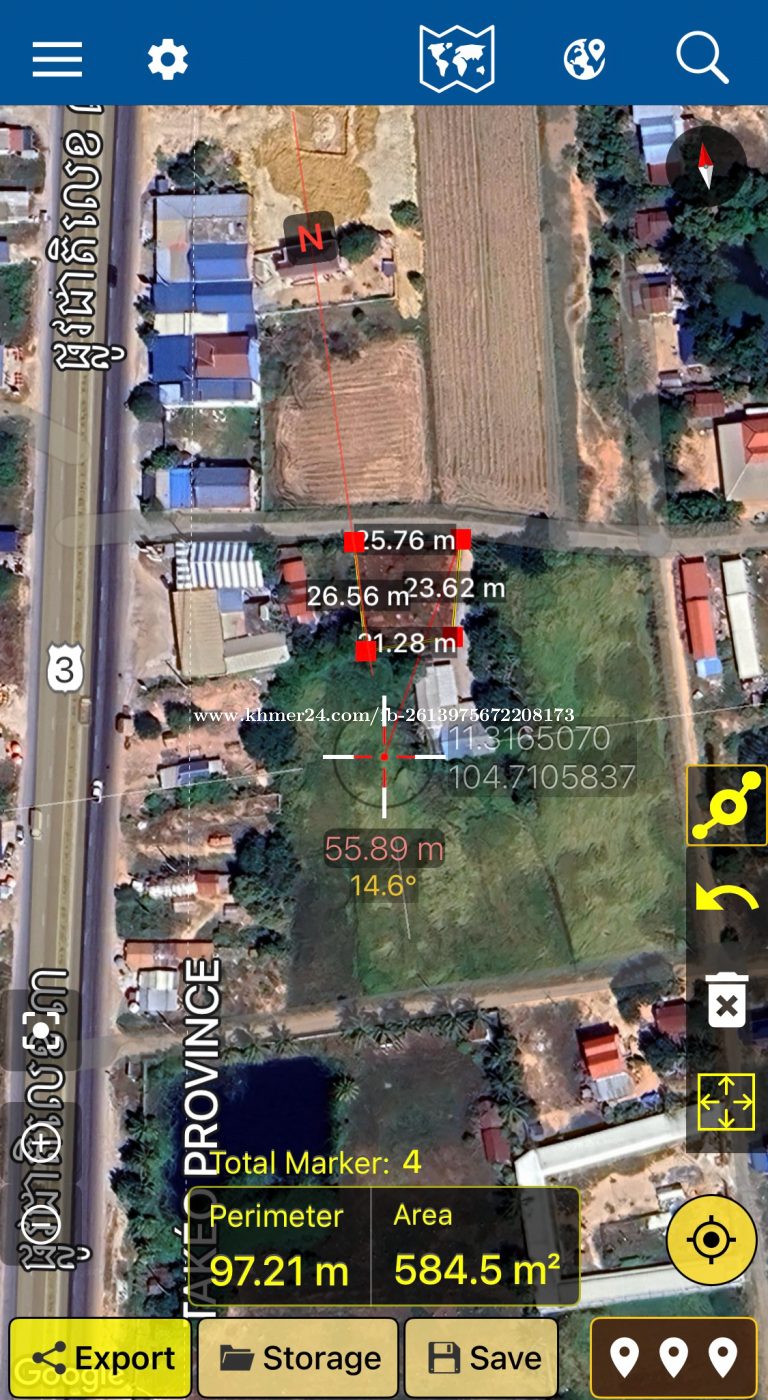Zoom out on the map
This screenshot has width=768, height=1400.
click(x=41, y=1222)
